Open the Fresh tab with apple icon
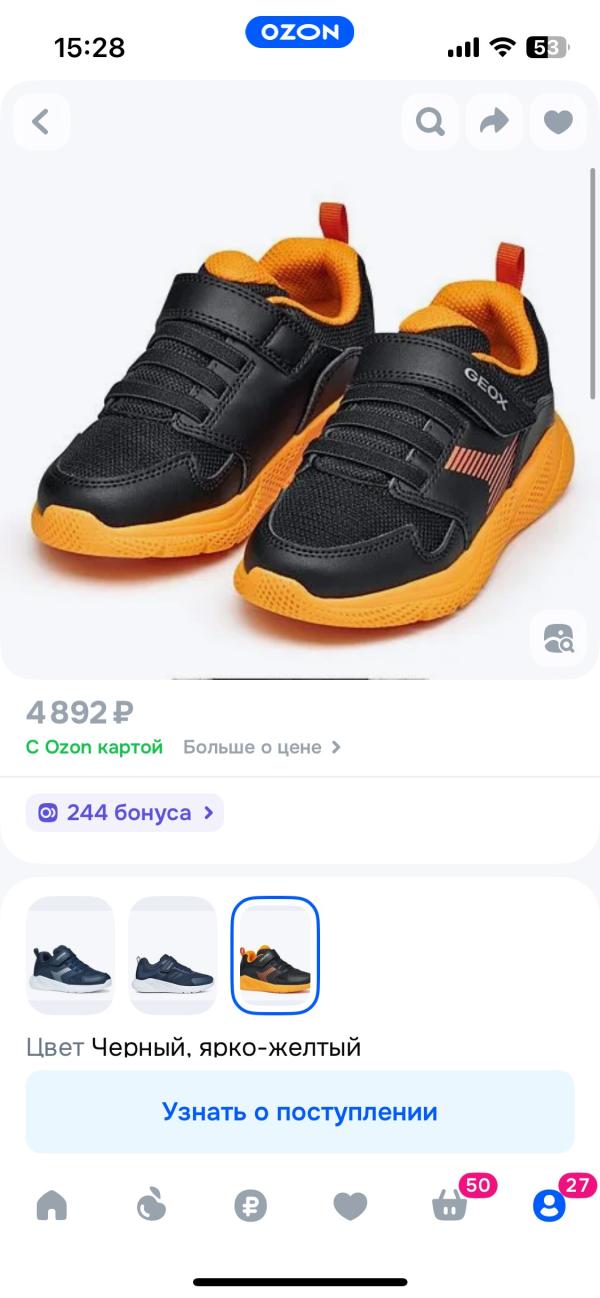The image size is (600, 1298). click(151, 1206)
